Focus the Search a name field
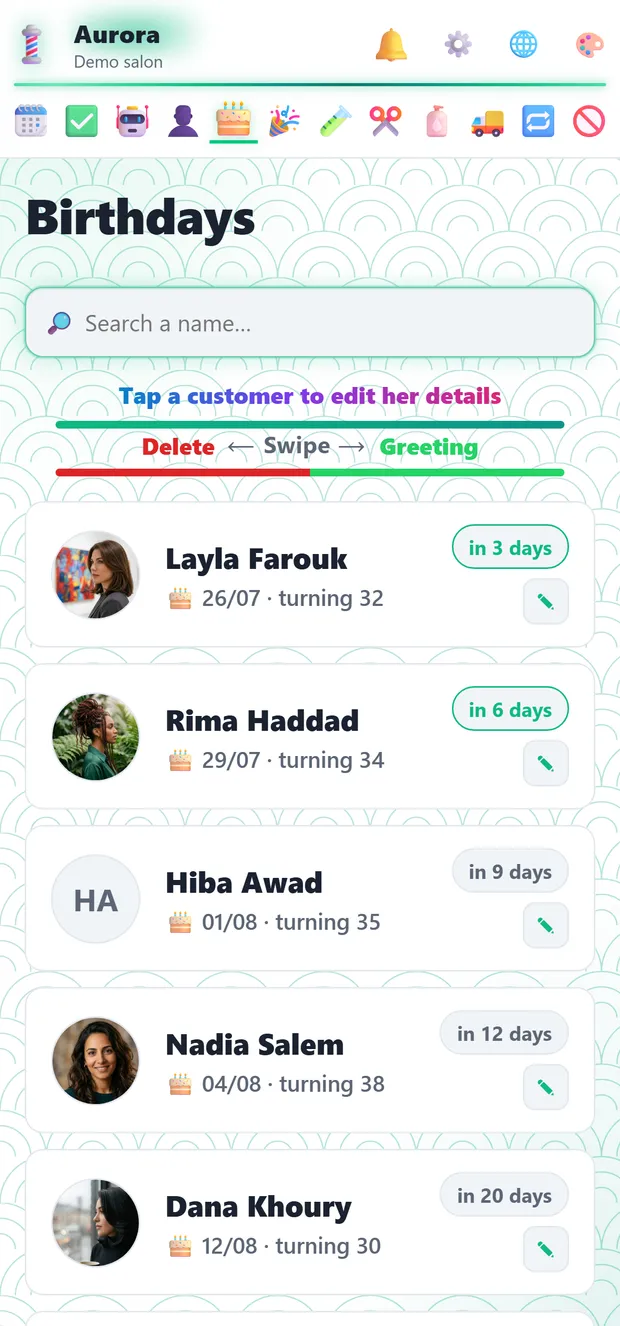The image size is (620, 1326). [x=310, y=323]
